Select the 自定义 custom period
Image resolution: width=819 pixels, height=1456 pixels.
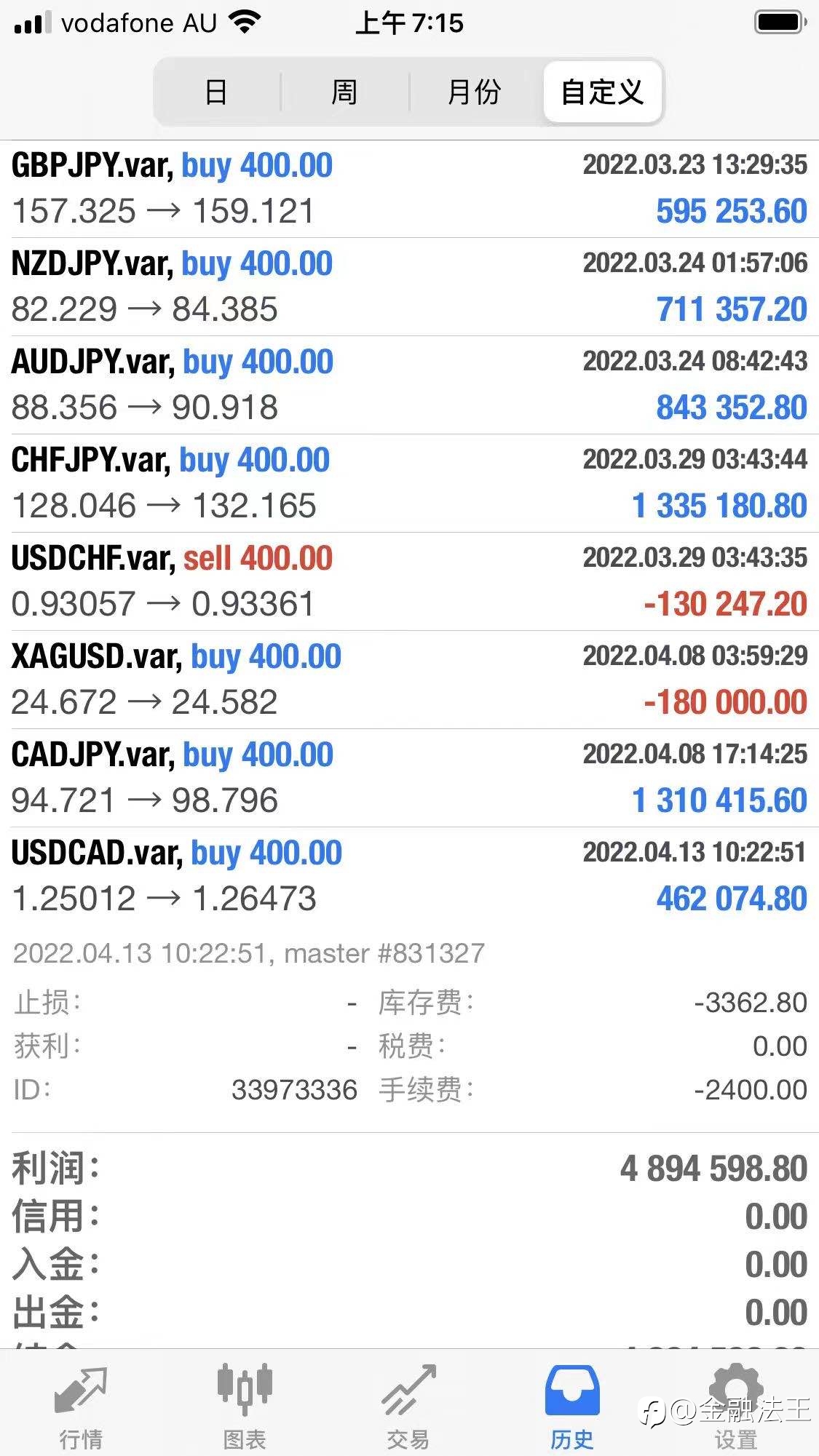click(x=602, y=92)
